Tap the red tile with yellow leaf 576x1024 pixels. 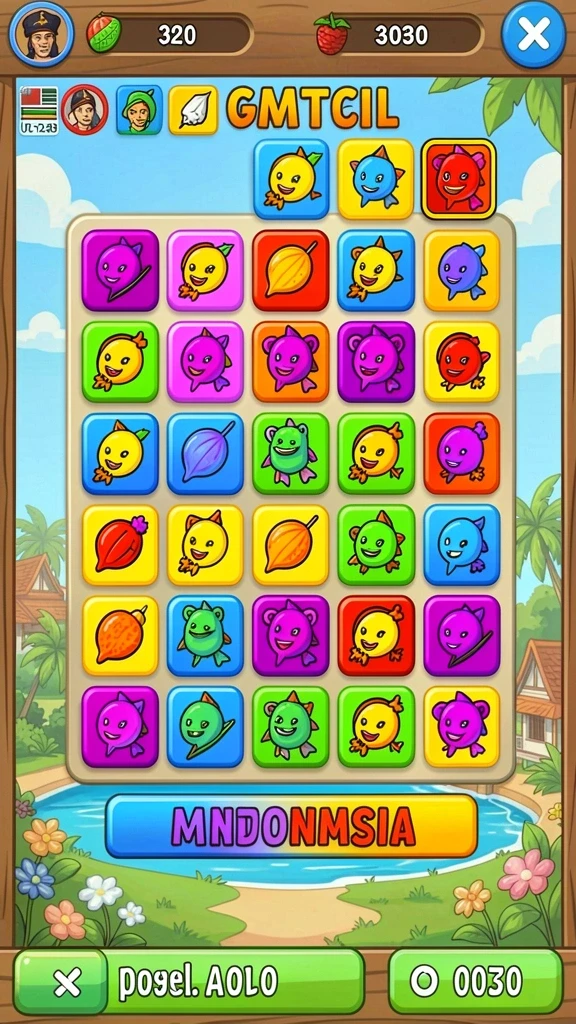coord(291,270)
